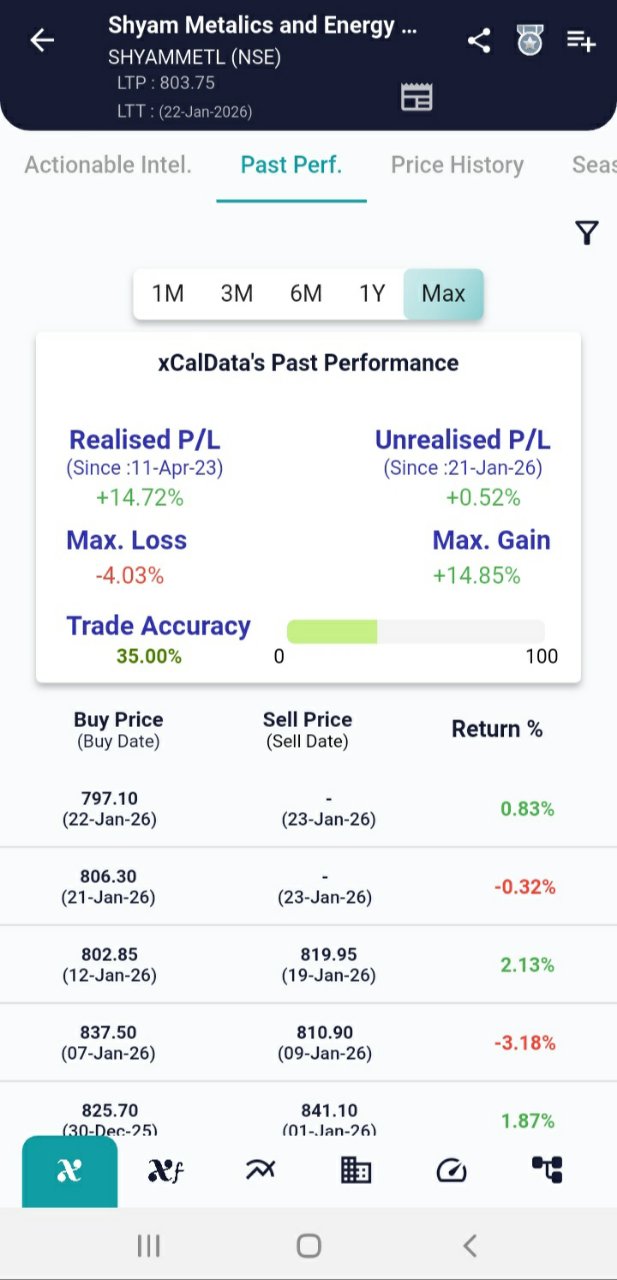Image resolution: width=617 pixels, height=1280 pixels.
Task: Open the hierarchy tree bottom tab
Action: coord(547,1170)
